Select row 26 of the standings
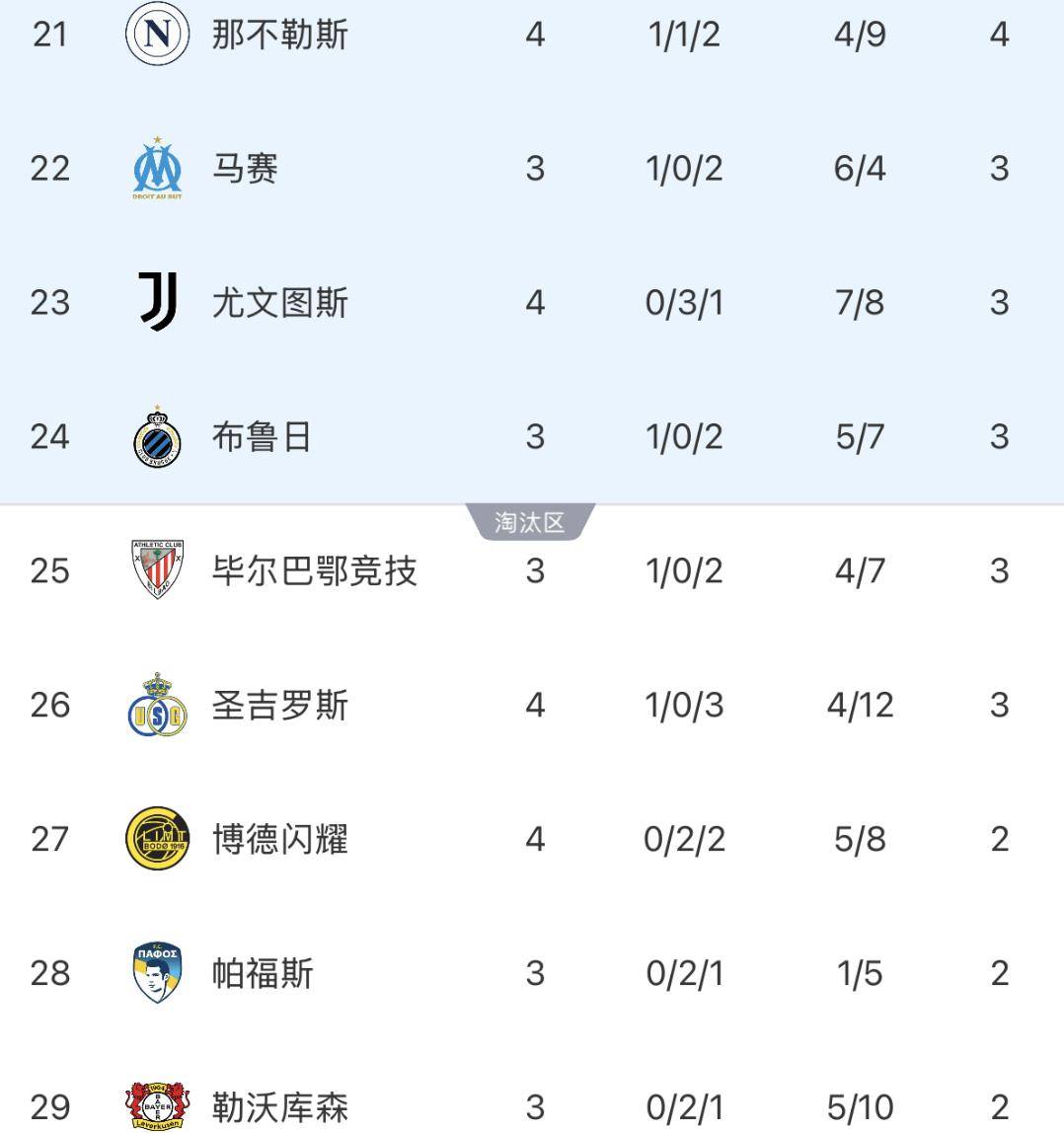 [532, 705]
